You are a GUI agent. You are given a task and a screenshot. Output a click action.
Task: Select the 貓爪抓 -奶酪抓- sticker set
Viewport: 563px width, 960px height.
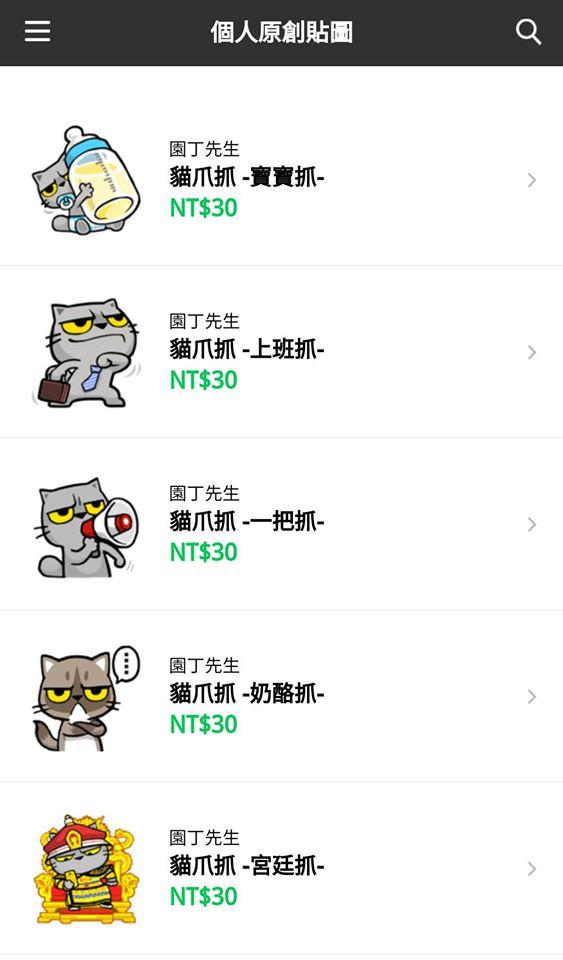[282, 696]
